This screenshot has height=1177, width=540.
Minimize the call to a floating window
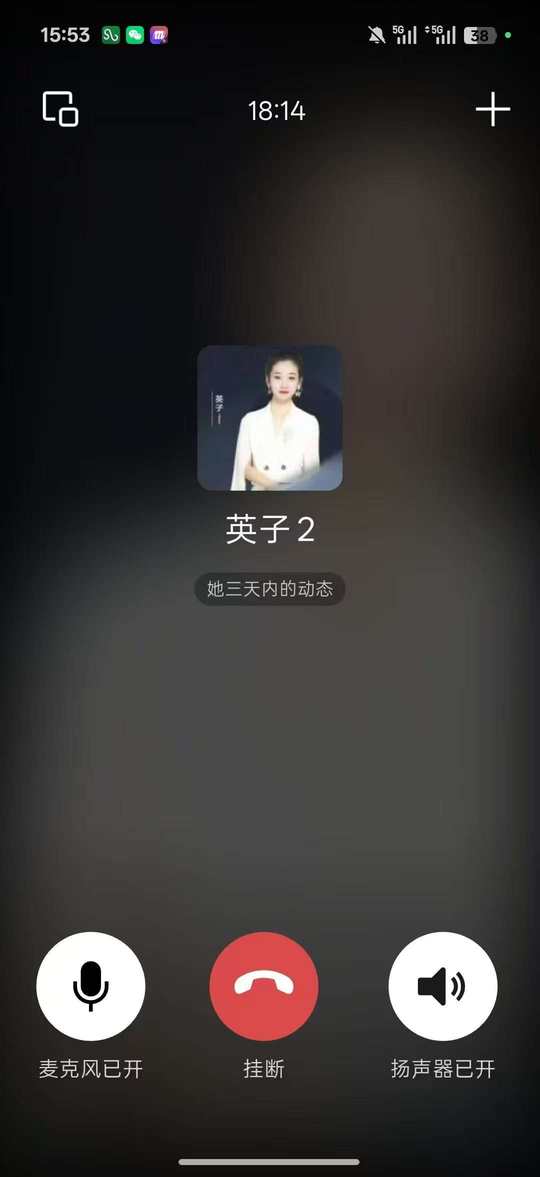[61, 110]
